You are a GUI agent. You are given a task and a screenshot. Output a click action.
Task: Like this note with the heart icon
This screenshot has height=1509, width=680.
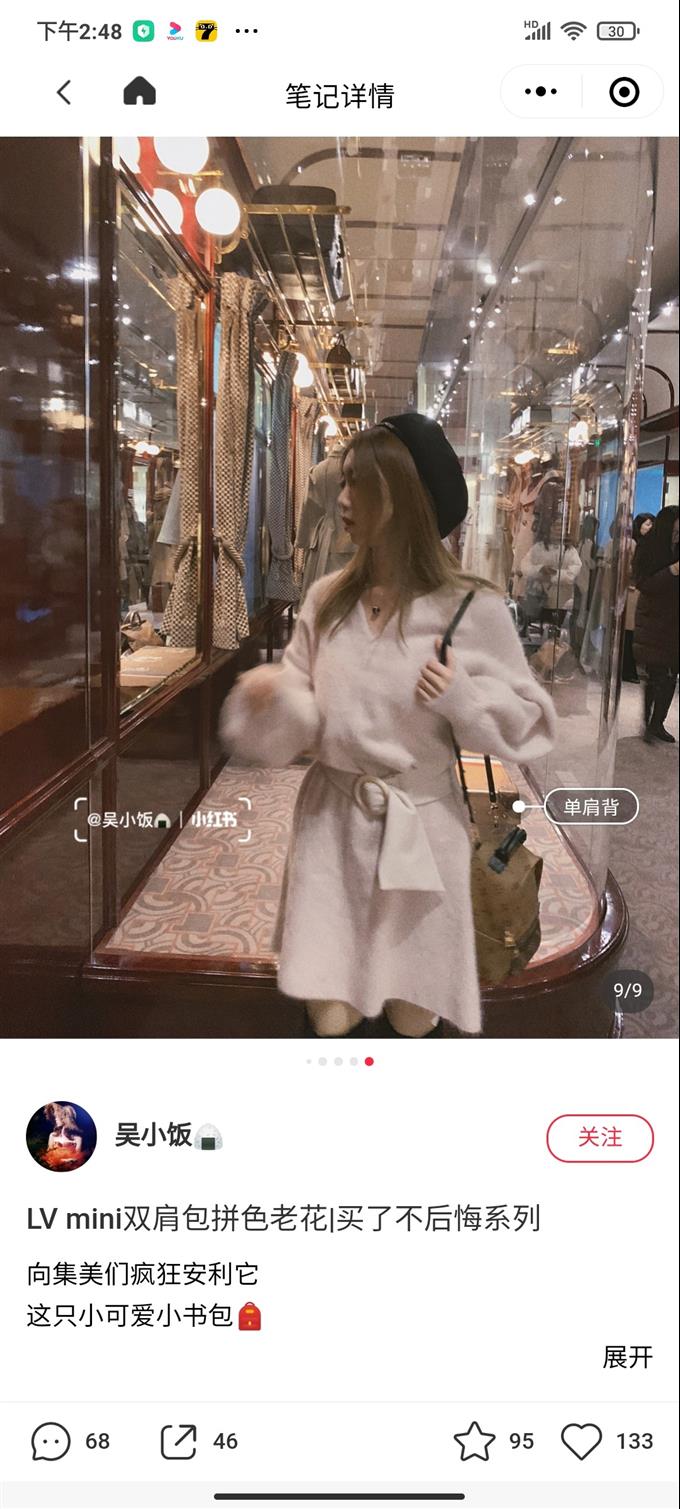581,1441
